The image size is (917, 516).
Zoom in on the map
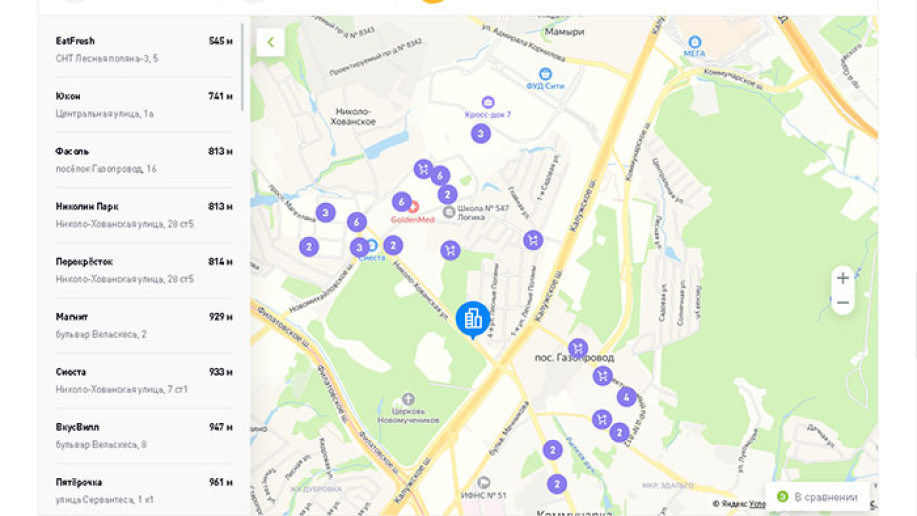pyautogui.click(x=842, y=278)
